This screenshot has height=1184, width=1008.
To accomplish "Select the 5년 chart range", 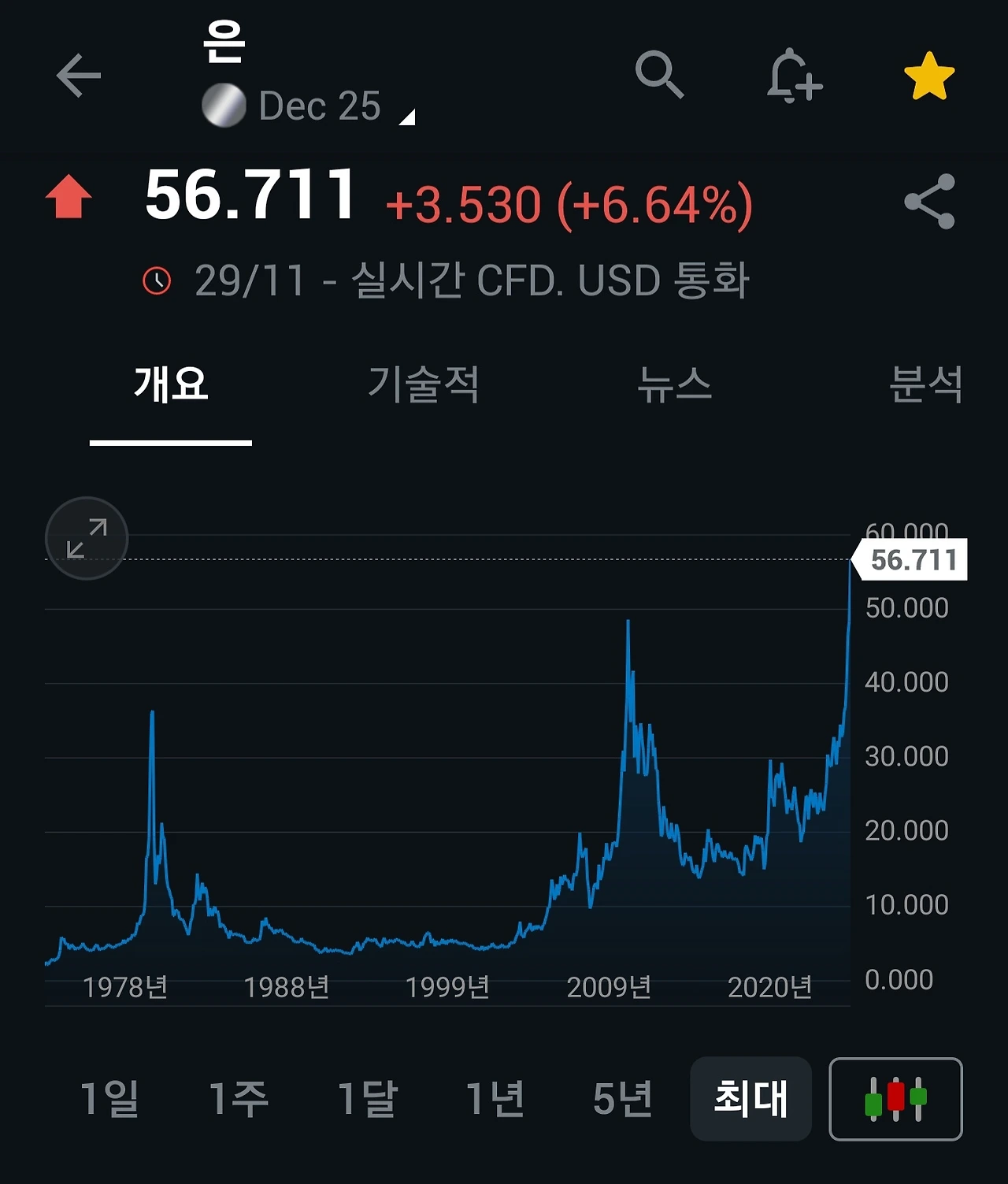I will 623,1098.
